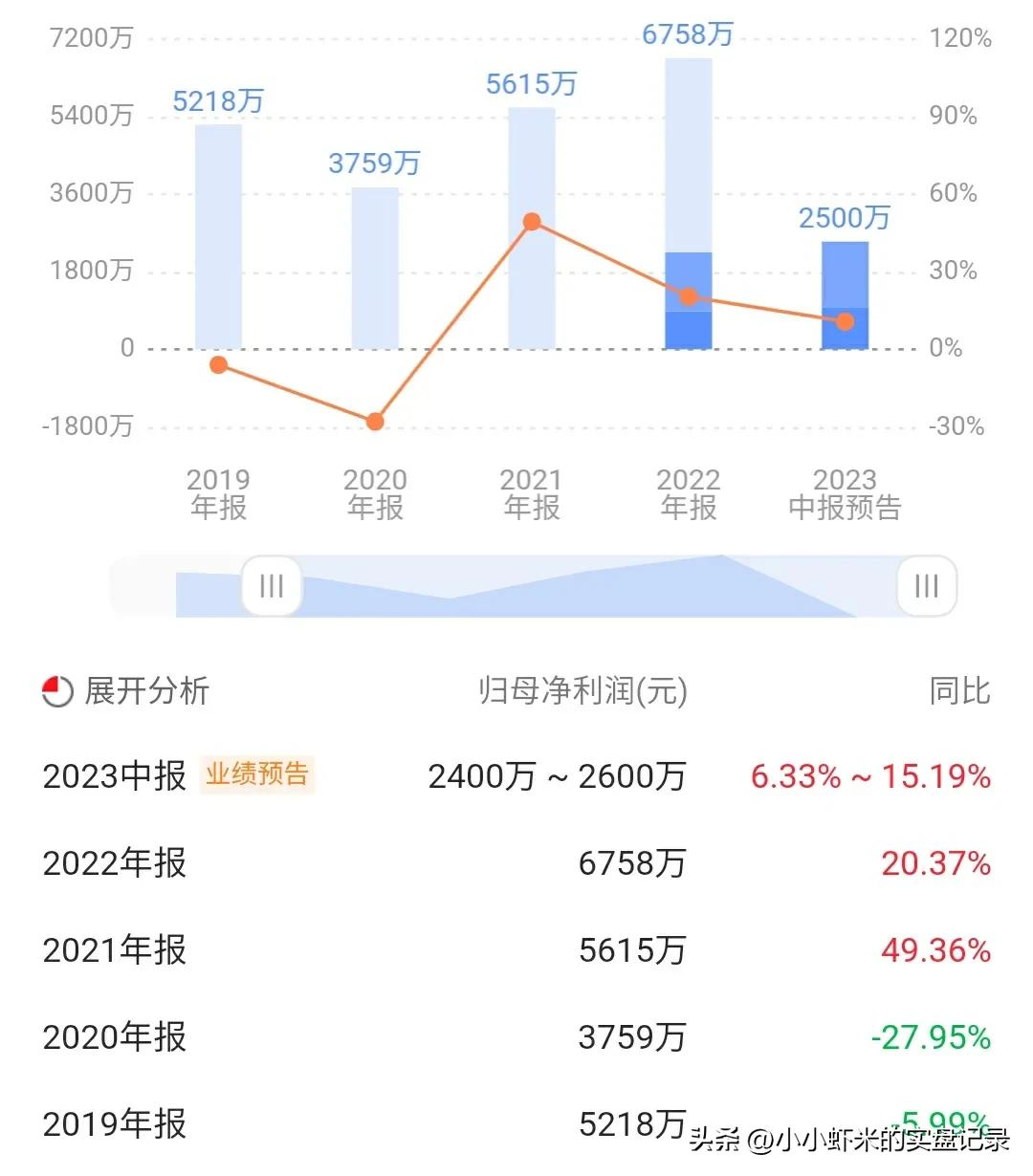Click the orange endpoint dot at 2023 中报预告

click(x=844, y=322)
